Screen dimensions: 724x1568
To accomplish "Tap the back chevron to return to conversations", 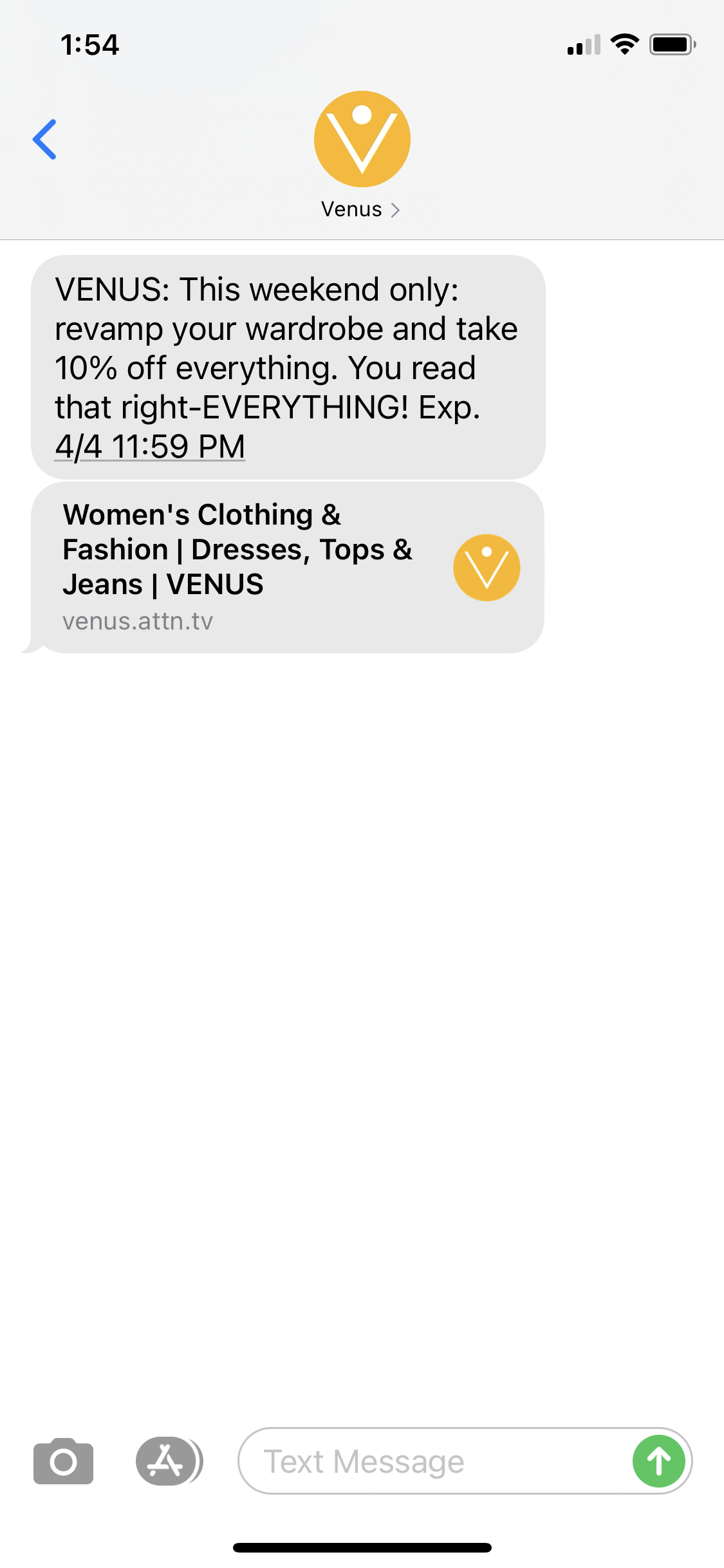I will 45,139.
